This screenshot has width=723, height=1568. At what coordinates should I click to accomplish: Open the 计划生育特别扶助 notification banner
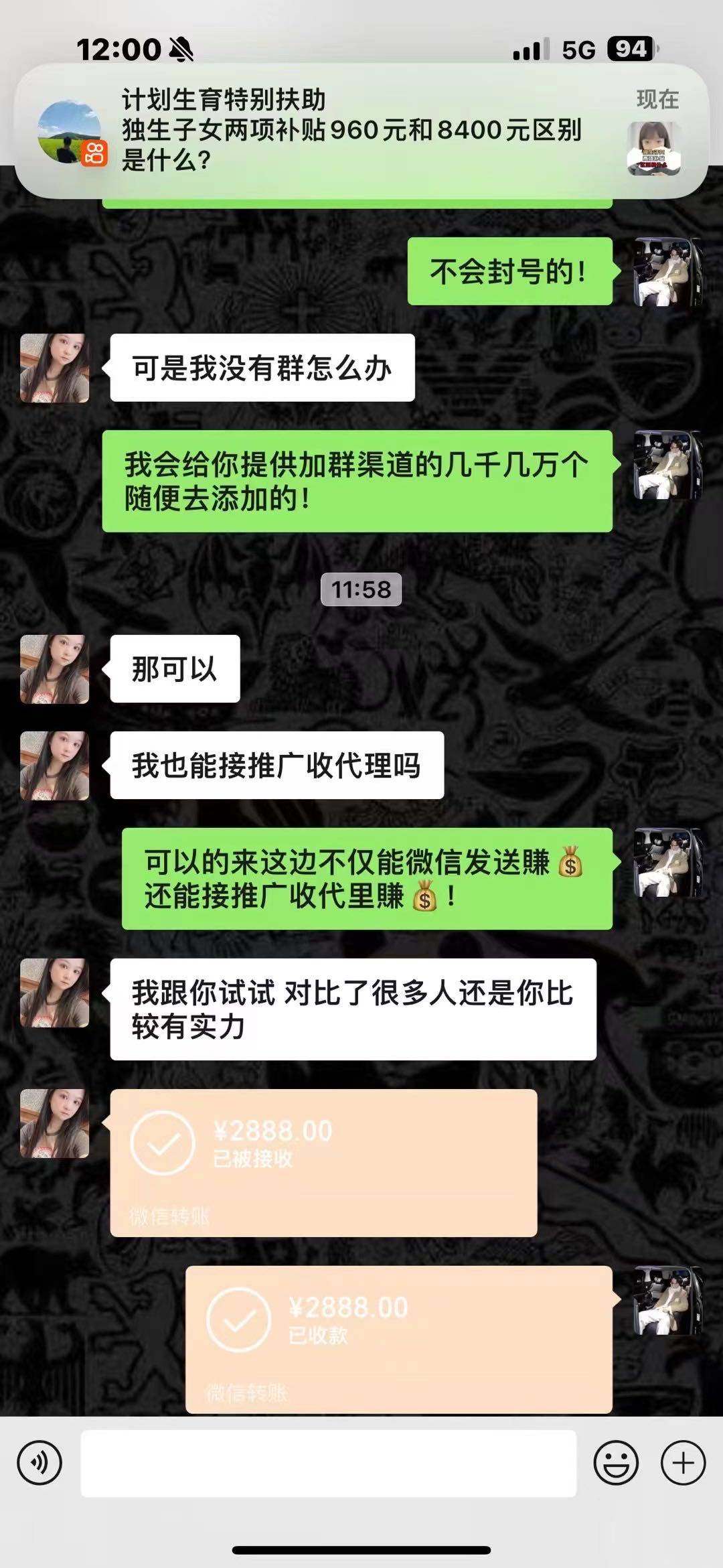[x=361, y=131]
